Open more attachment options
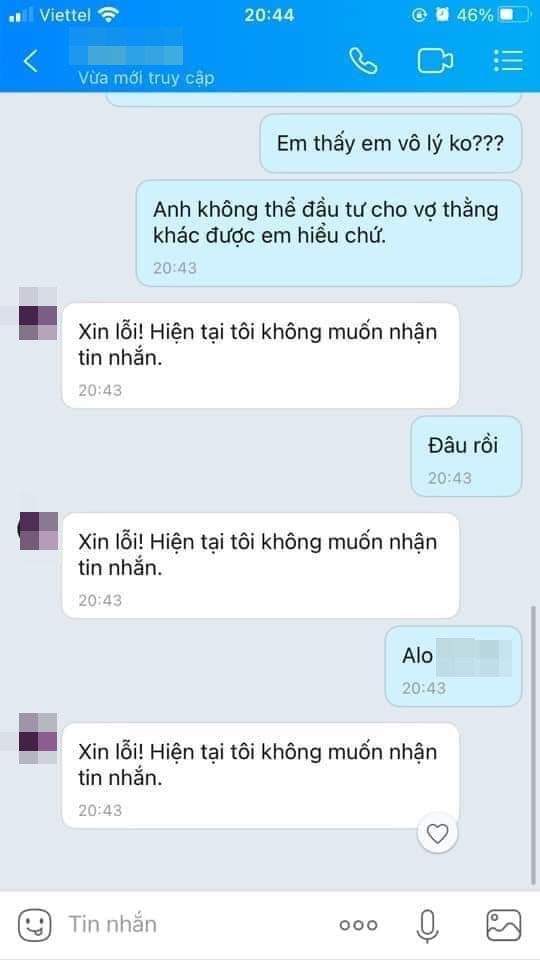Image resolution: width=540 pixels, height=960 pixels. (x=358, y=925)
